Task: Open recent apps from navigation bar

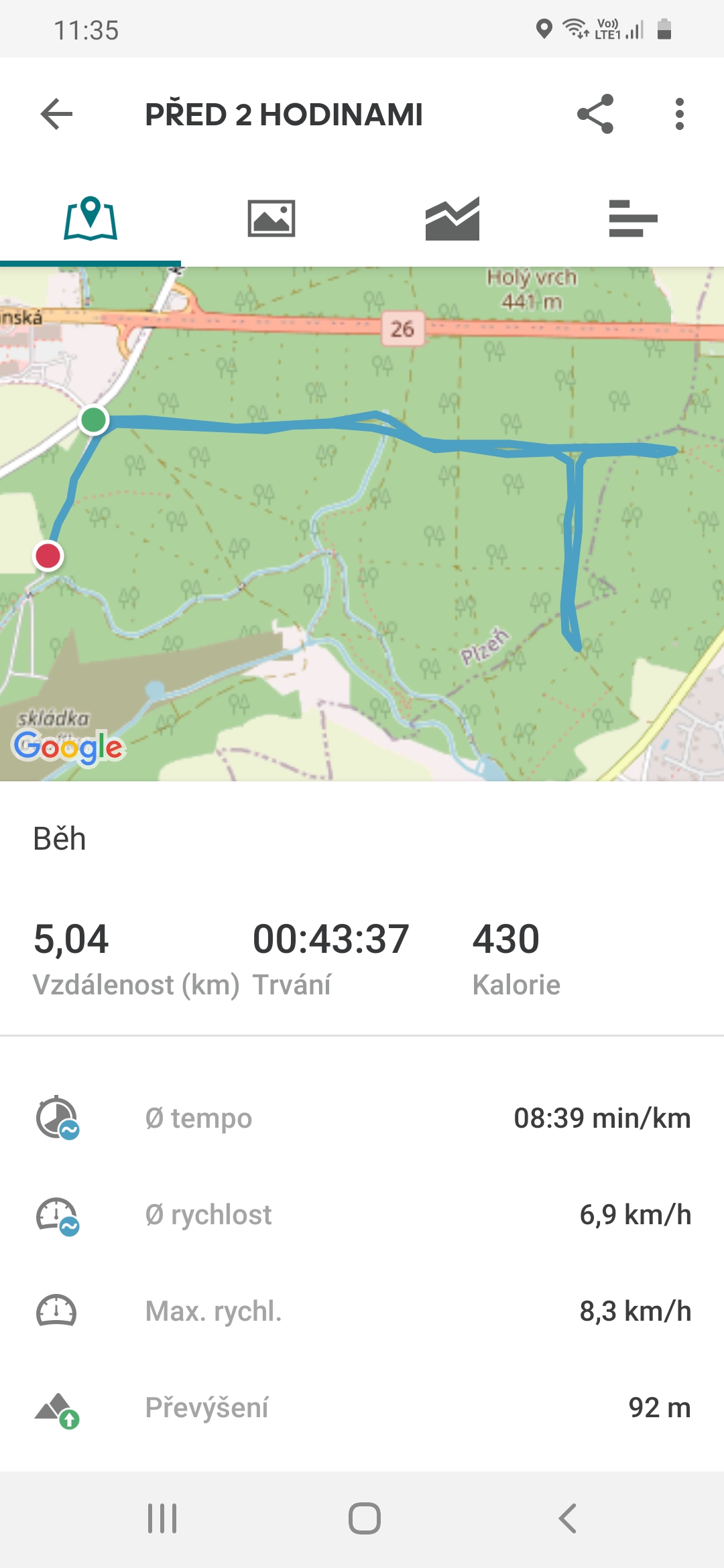Action: pos(162,1518)
